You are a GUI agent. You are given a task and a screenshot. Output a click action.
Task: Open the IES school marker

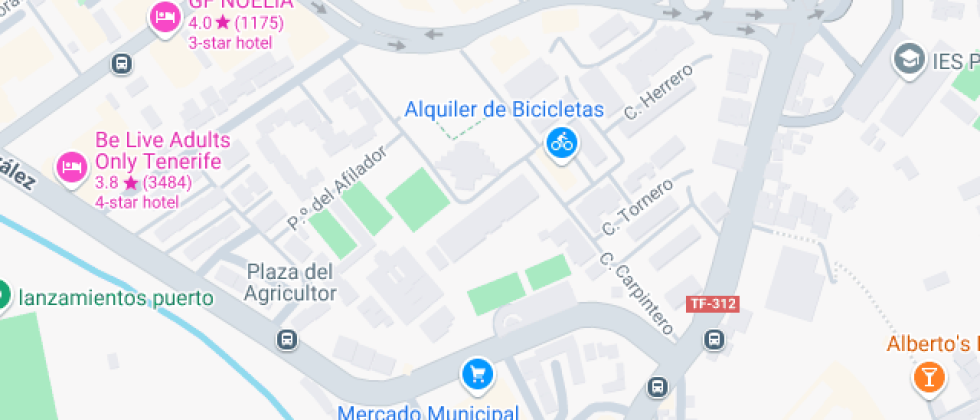[x=909, y=58]
